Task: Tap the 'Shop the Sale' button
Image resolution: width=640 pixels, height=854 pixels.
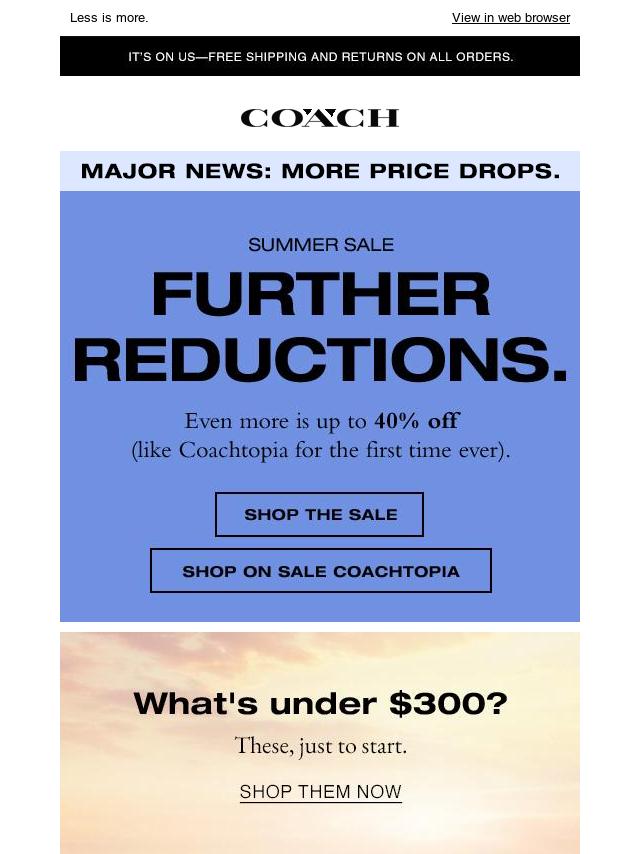Action: [320, 515]
